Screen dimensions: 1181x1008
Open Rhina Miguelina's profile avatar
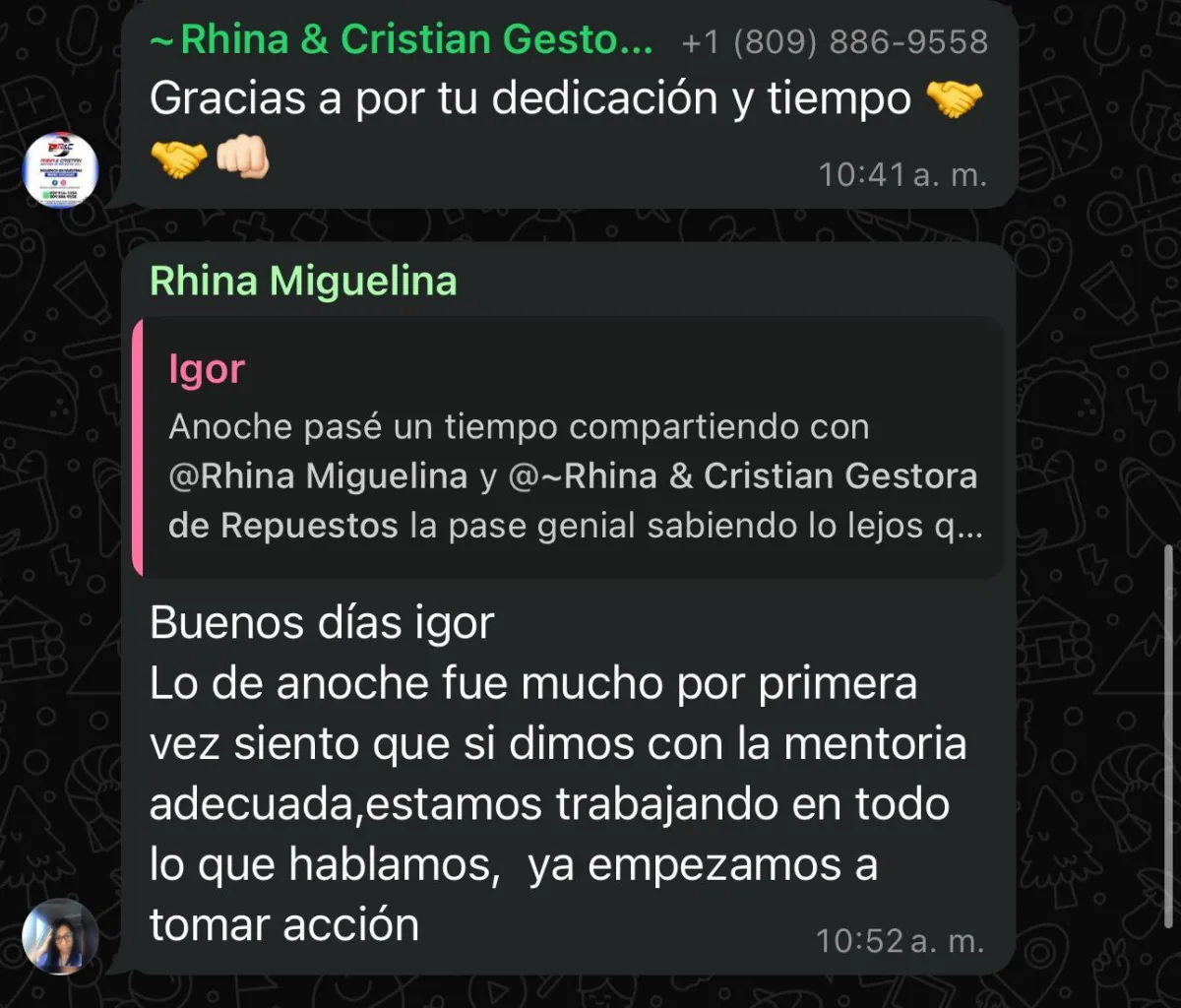coord(60,936)
